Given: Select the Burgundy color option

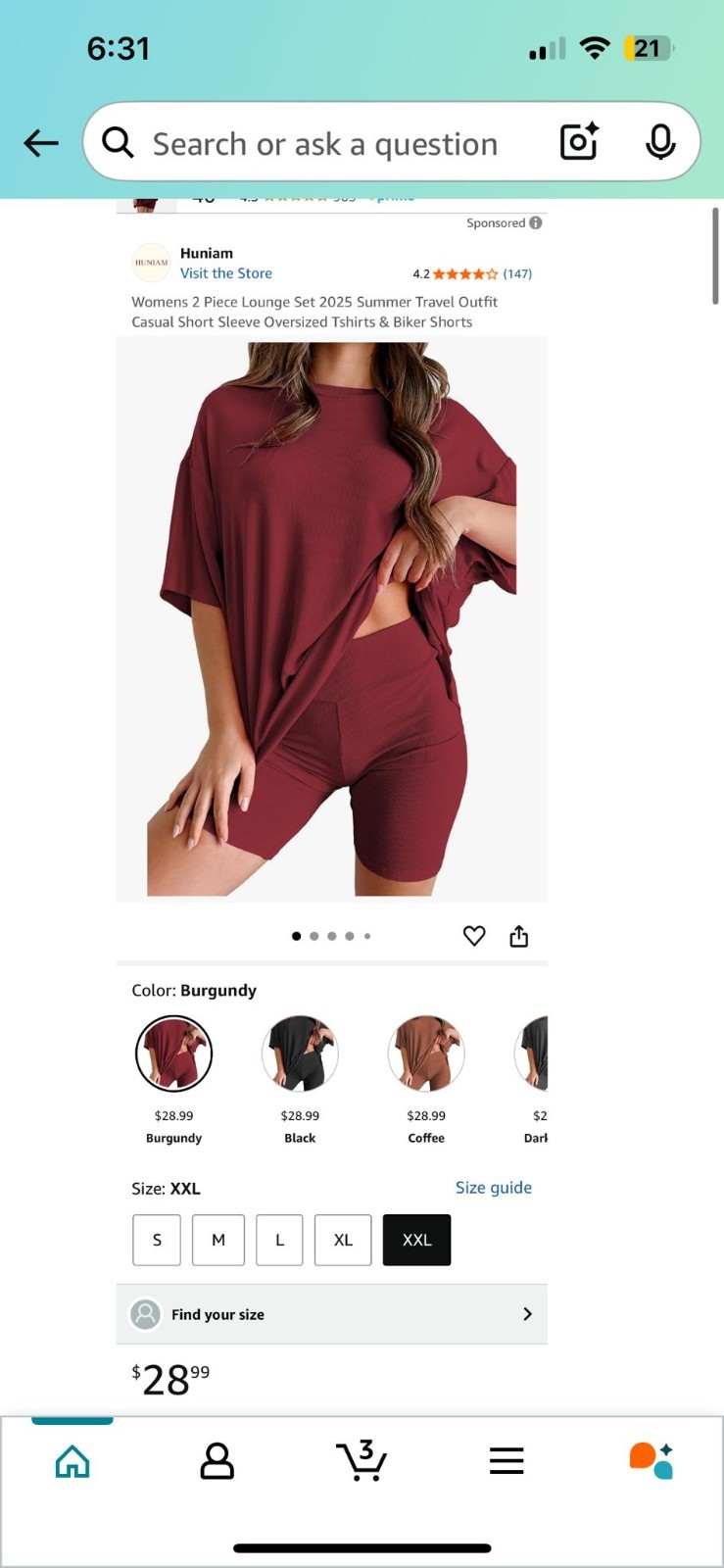Looking at the screenshot, I should [173, 1053].
